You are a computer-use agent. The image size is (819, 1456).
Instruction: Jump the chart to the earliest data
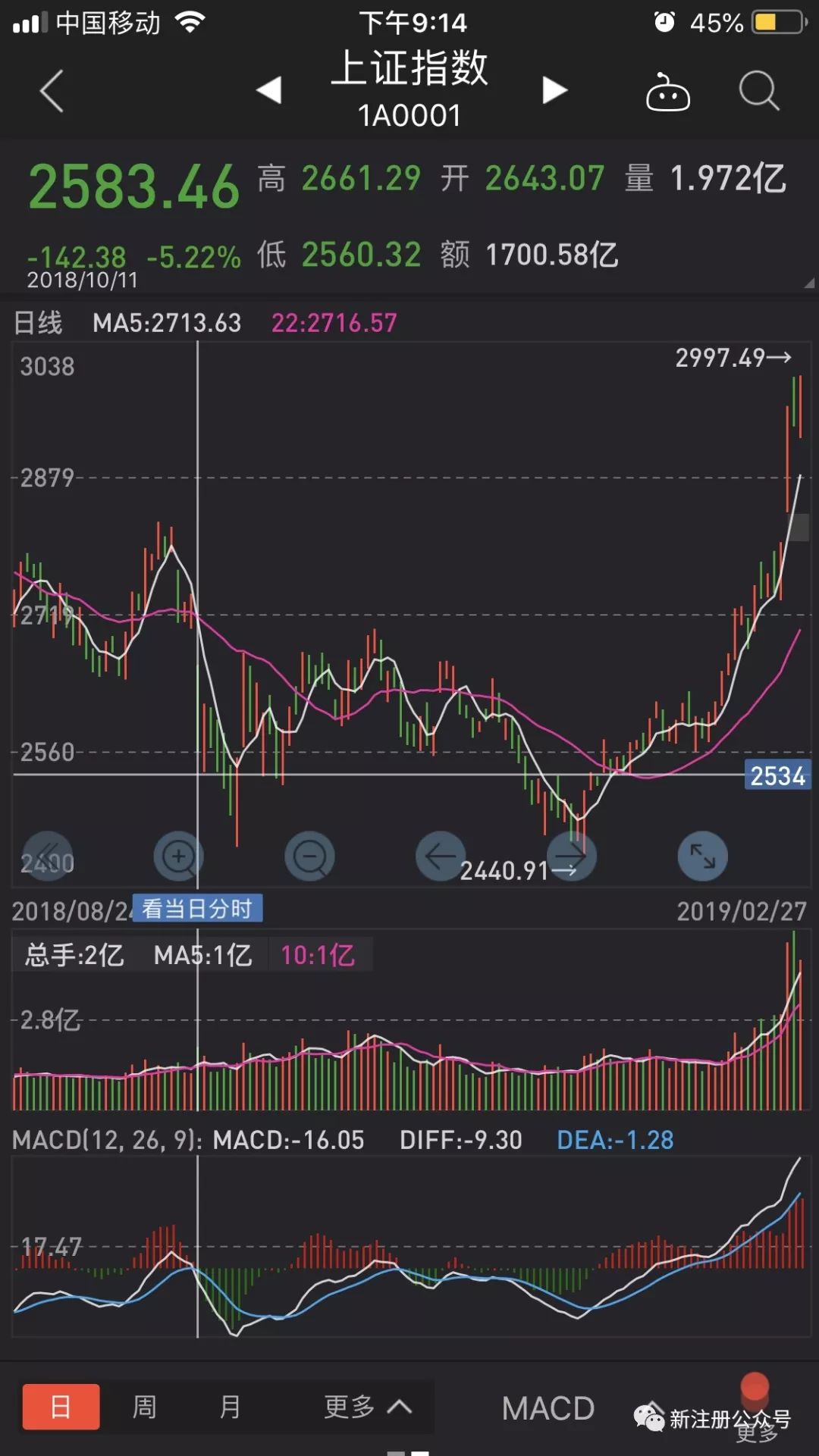point(48,856)
